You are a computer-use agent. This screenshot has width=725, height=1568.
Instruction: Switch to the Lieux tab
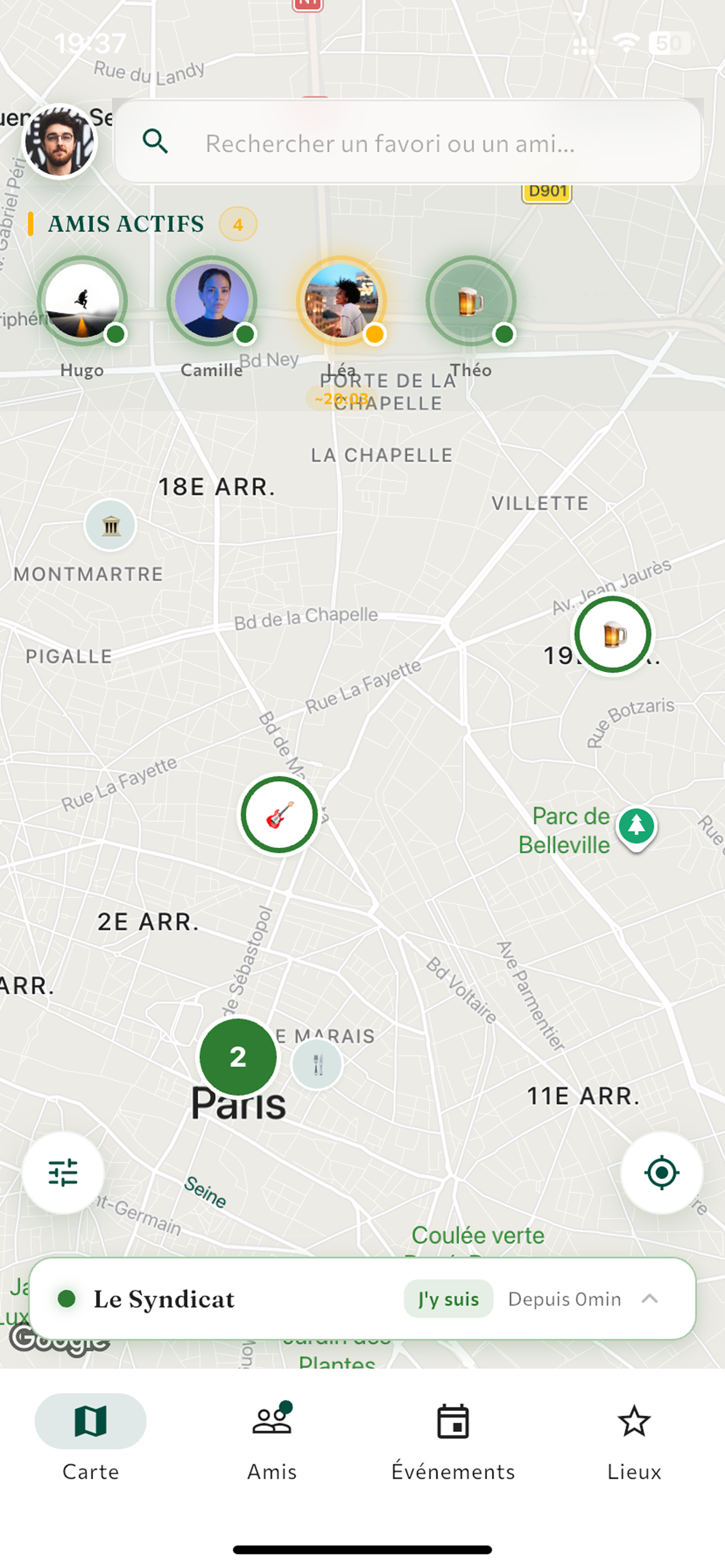point(634,1439)
